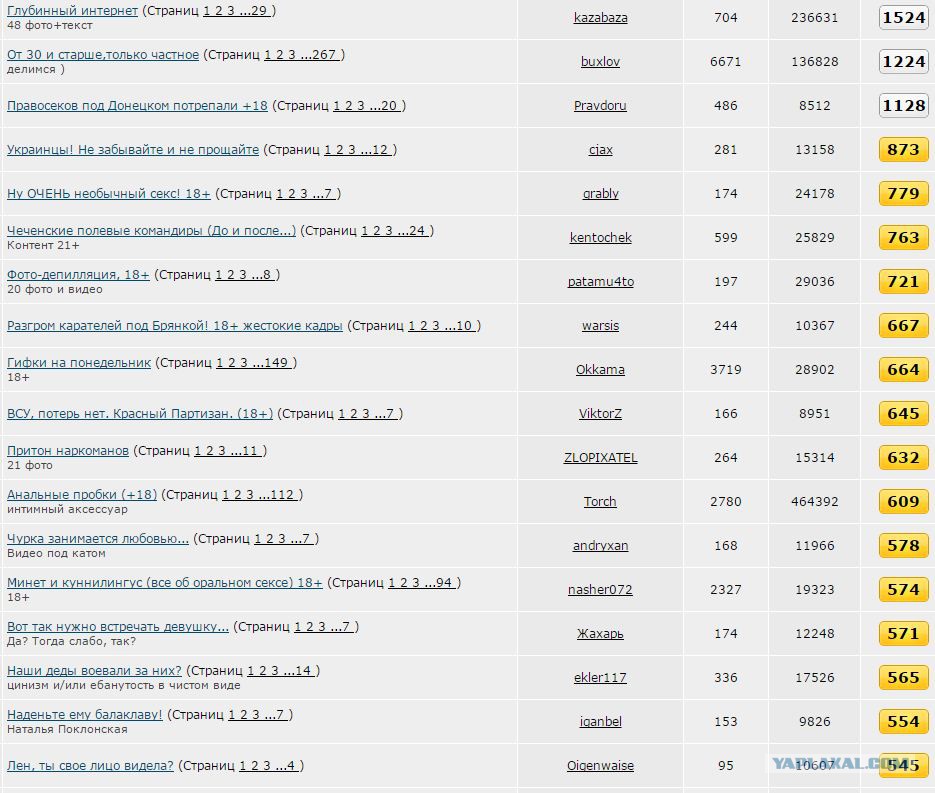
Task: Open author profile kazabaza
Action: coord(600,18)
